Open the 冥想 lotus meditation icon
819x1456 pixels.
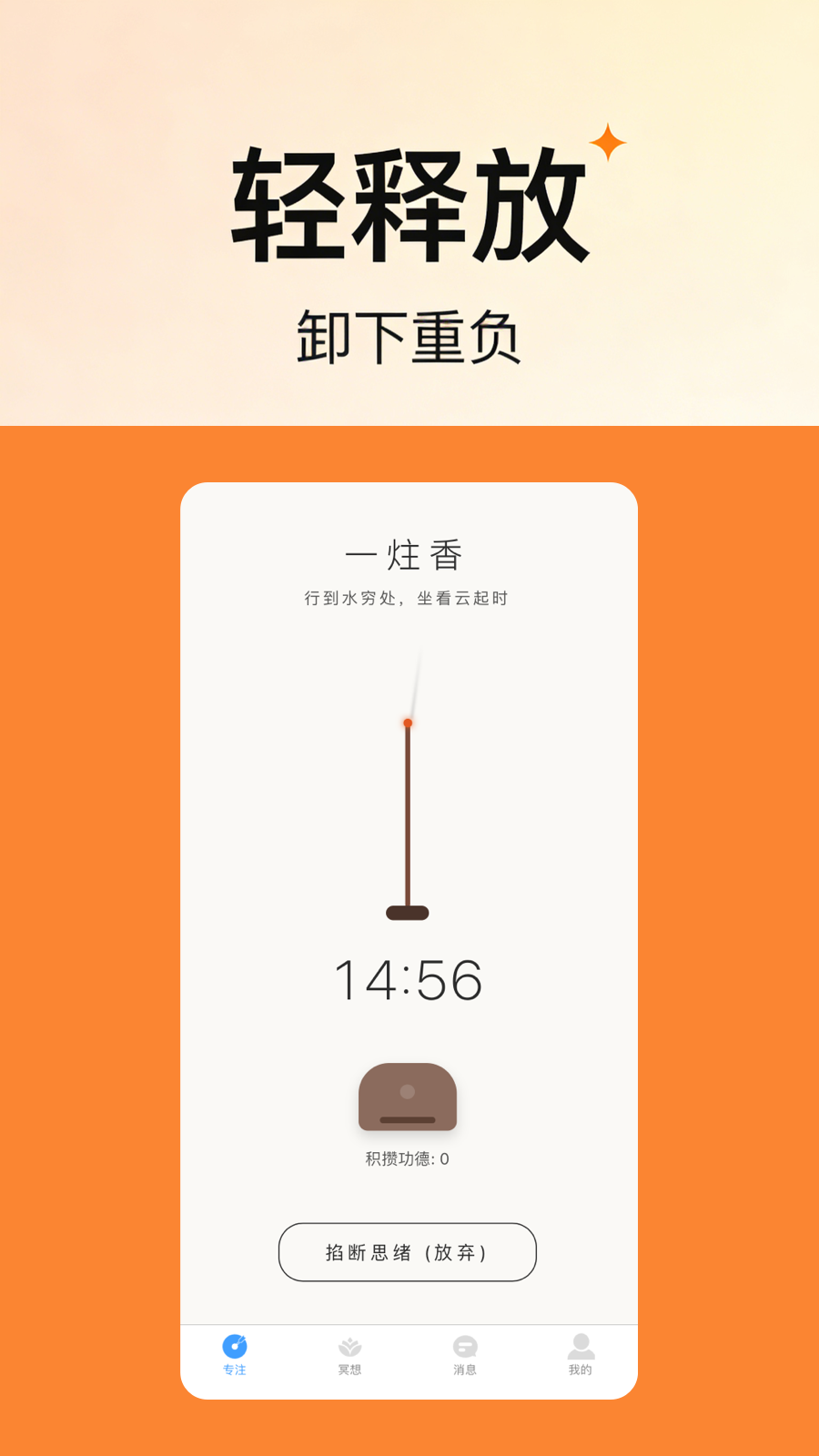click(350, 1345)
